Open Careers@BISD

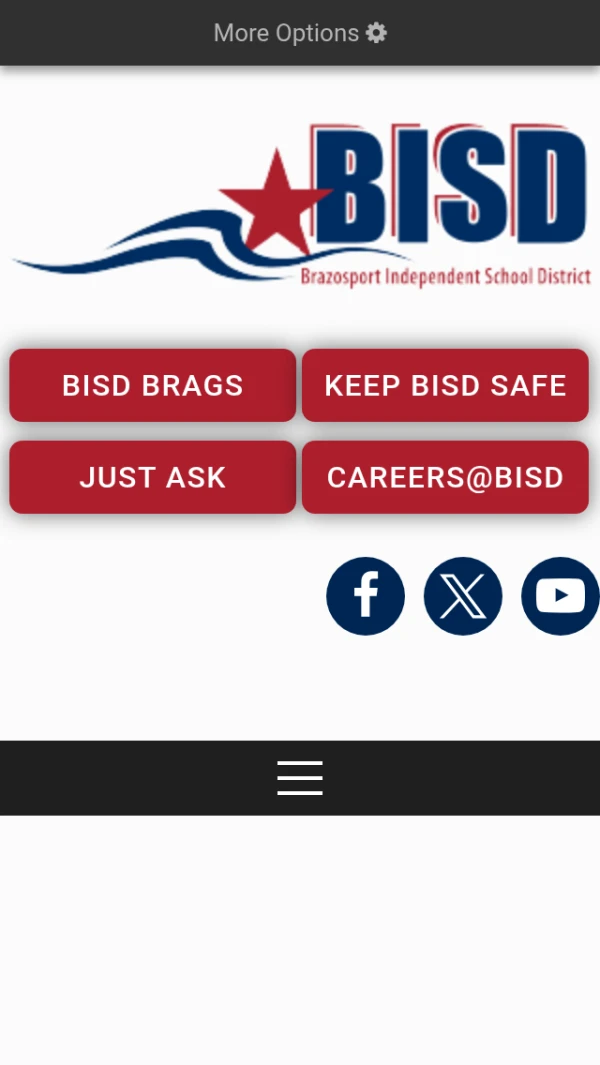(445, 477)
